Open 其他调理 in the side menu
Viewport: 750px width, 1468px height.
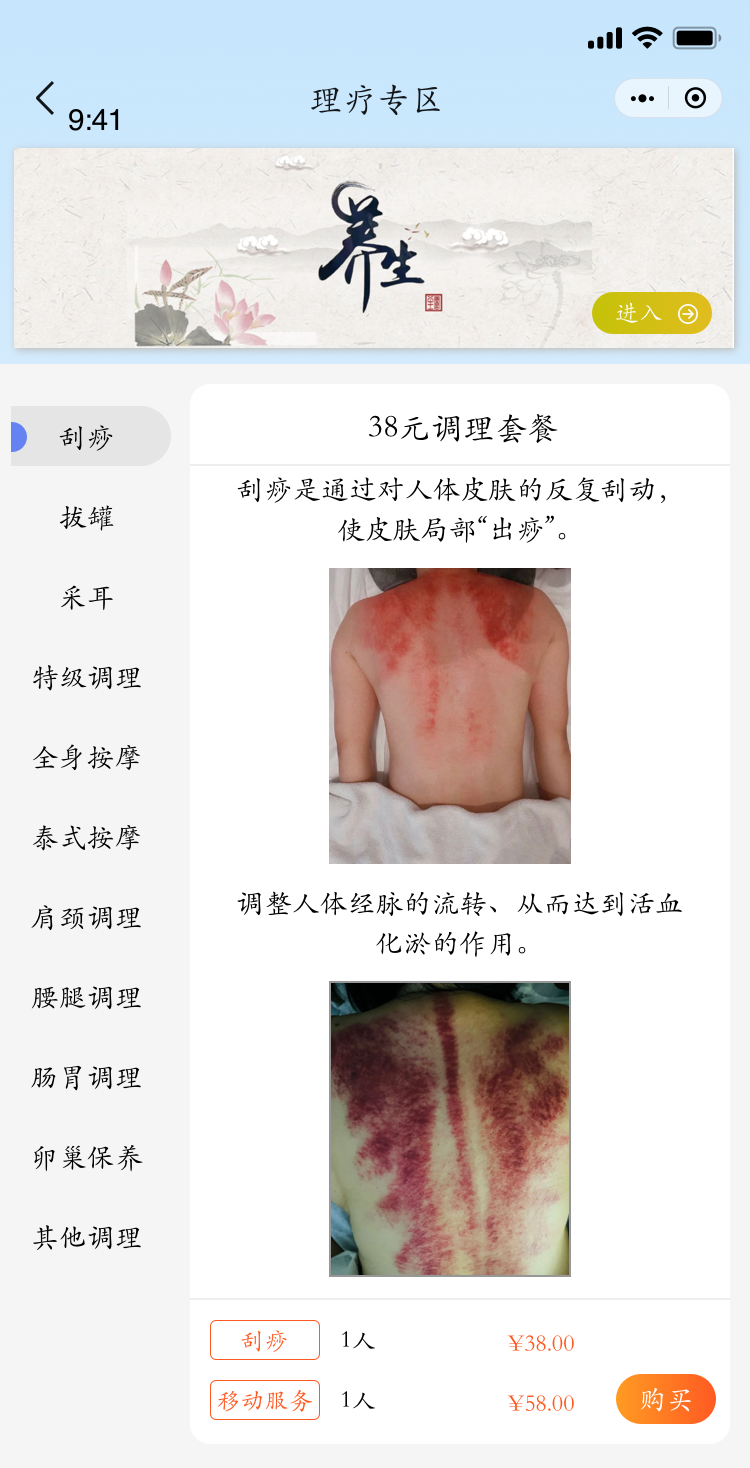[87, 1237]
